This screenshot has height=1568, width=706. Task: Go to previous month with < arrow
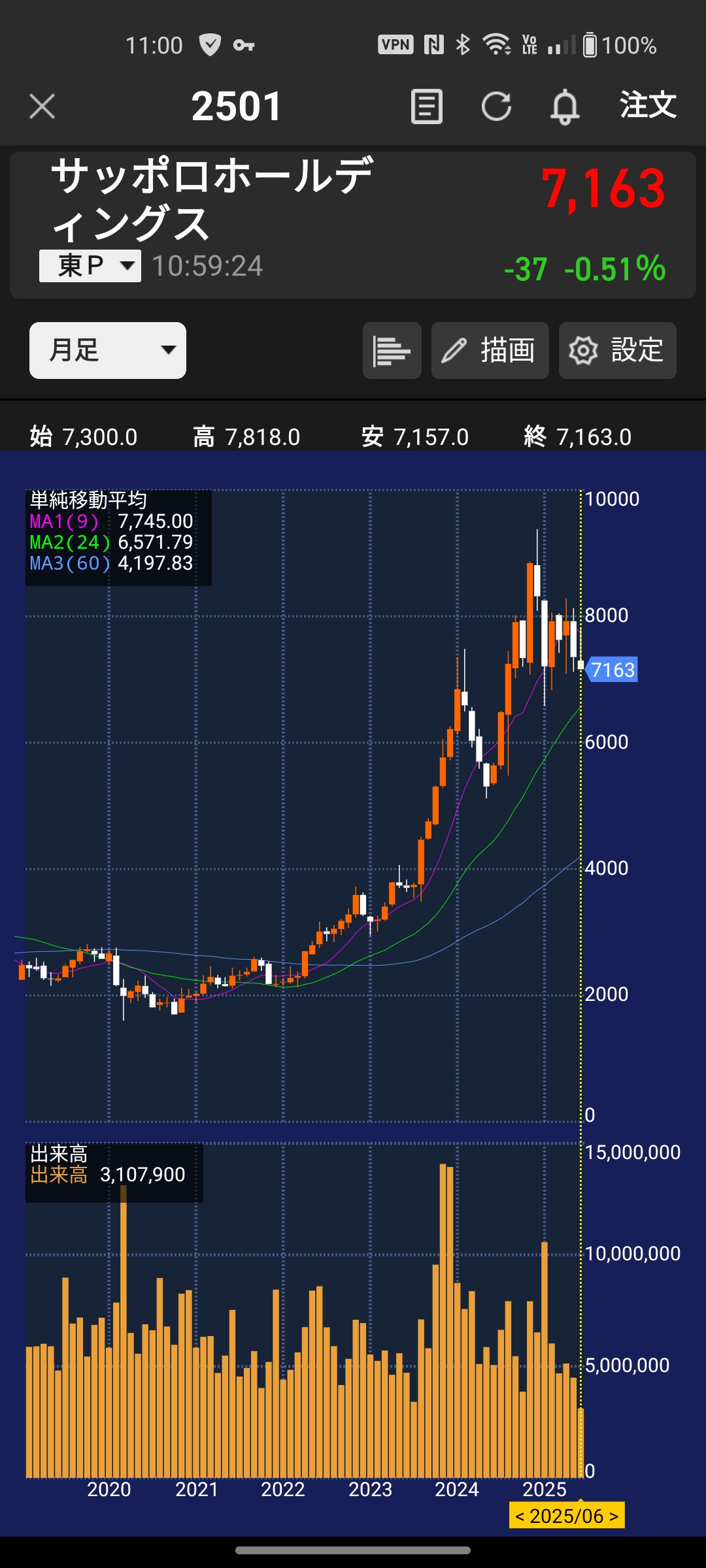pyautogui.click(x=520, y=1516)
